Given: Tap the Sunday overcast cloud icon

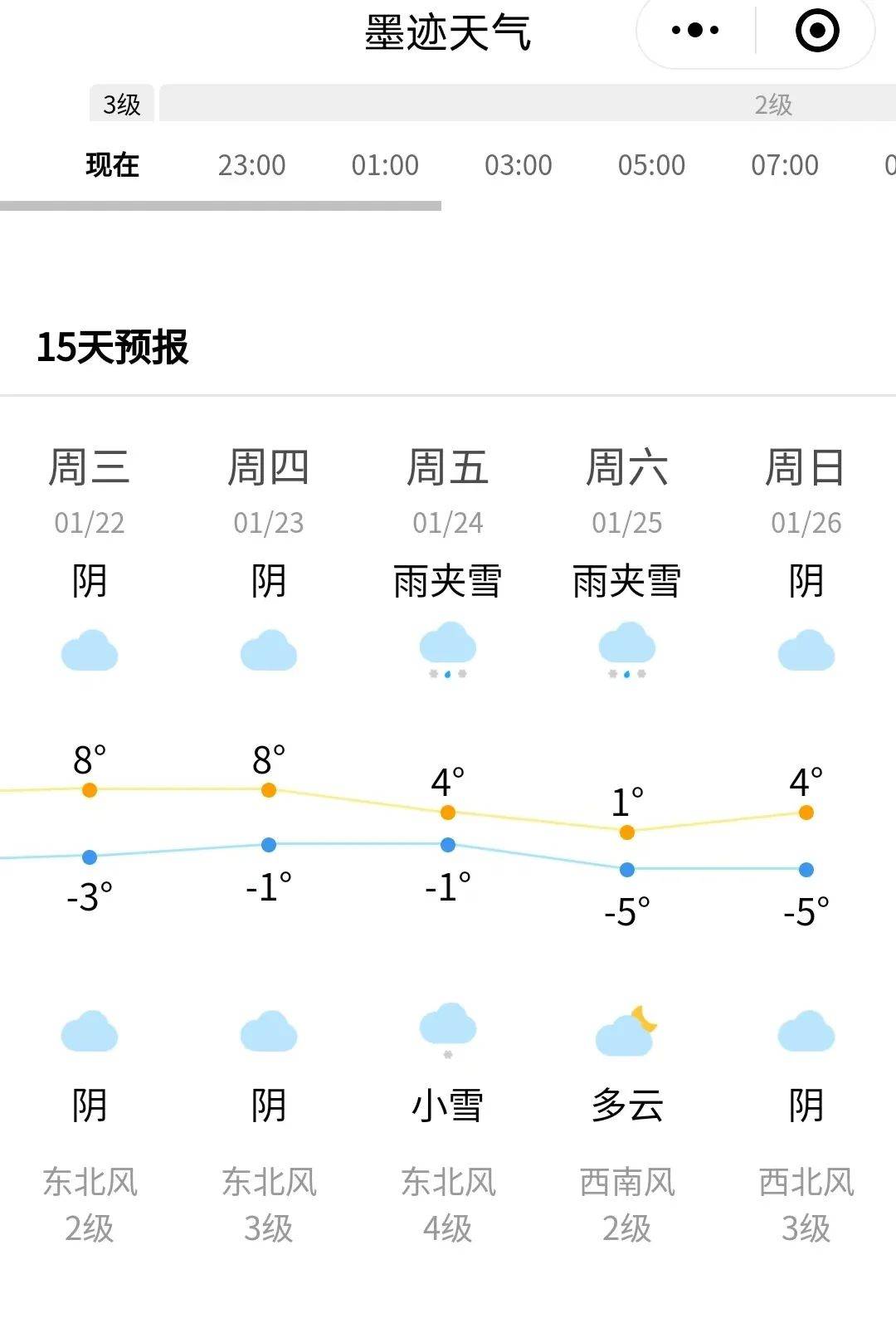Looking at the screenshot, I should click(806, 652).
